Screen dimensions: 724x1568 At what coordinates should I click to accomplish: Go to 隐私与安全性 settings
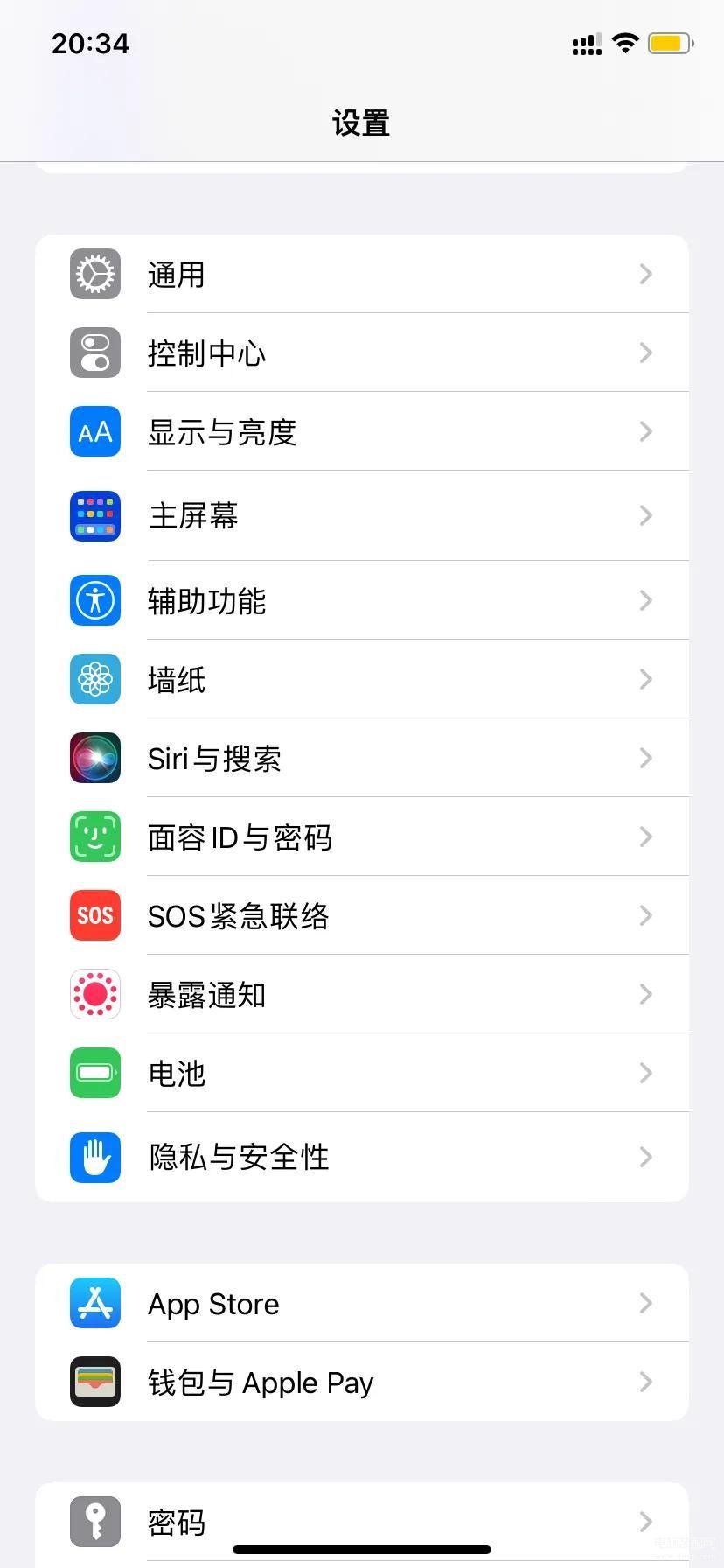[x=361, y=1157]
